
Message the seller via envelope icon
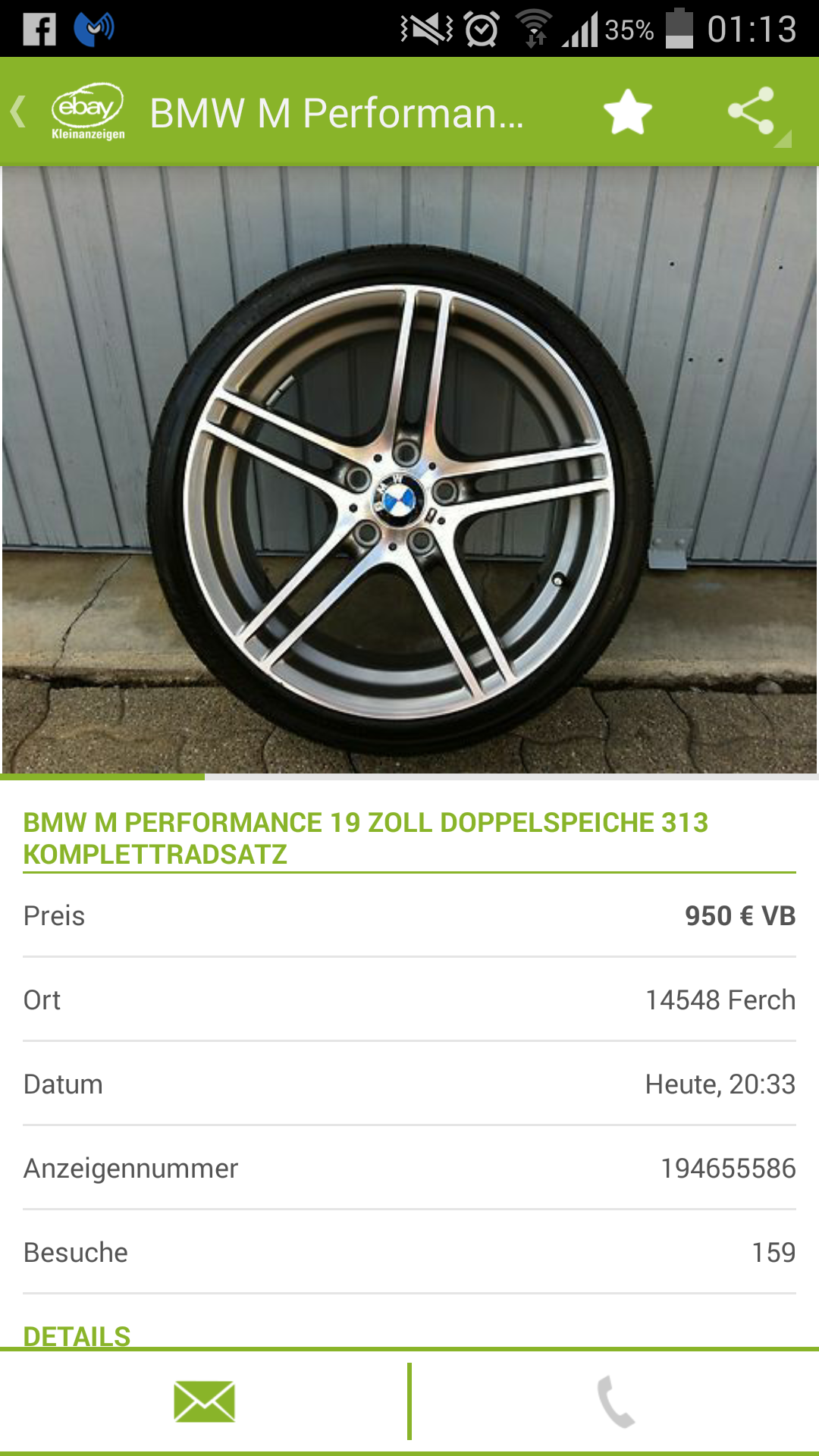tap(204, 1401)
